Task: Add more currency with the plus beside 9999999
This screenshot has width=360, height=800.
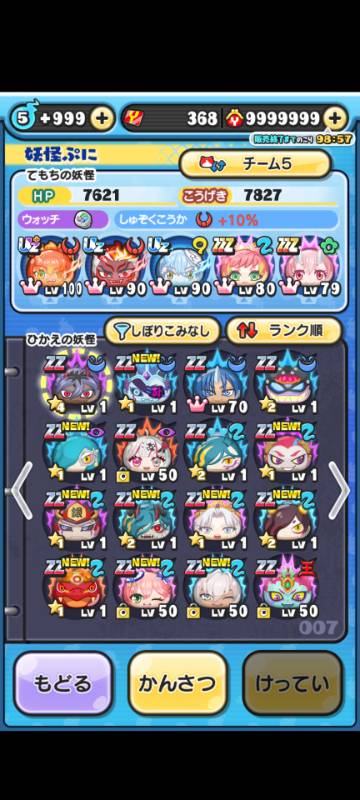Action: [335, 119]
